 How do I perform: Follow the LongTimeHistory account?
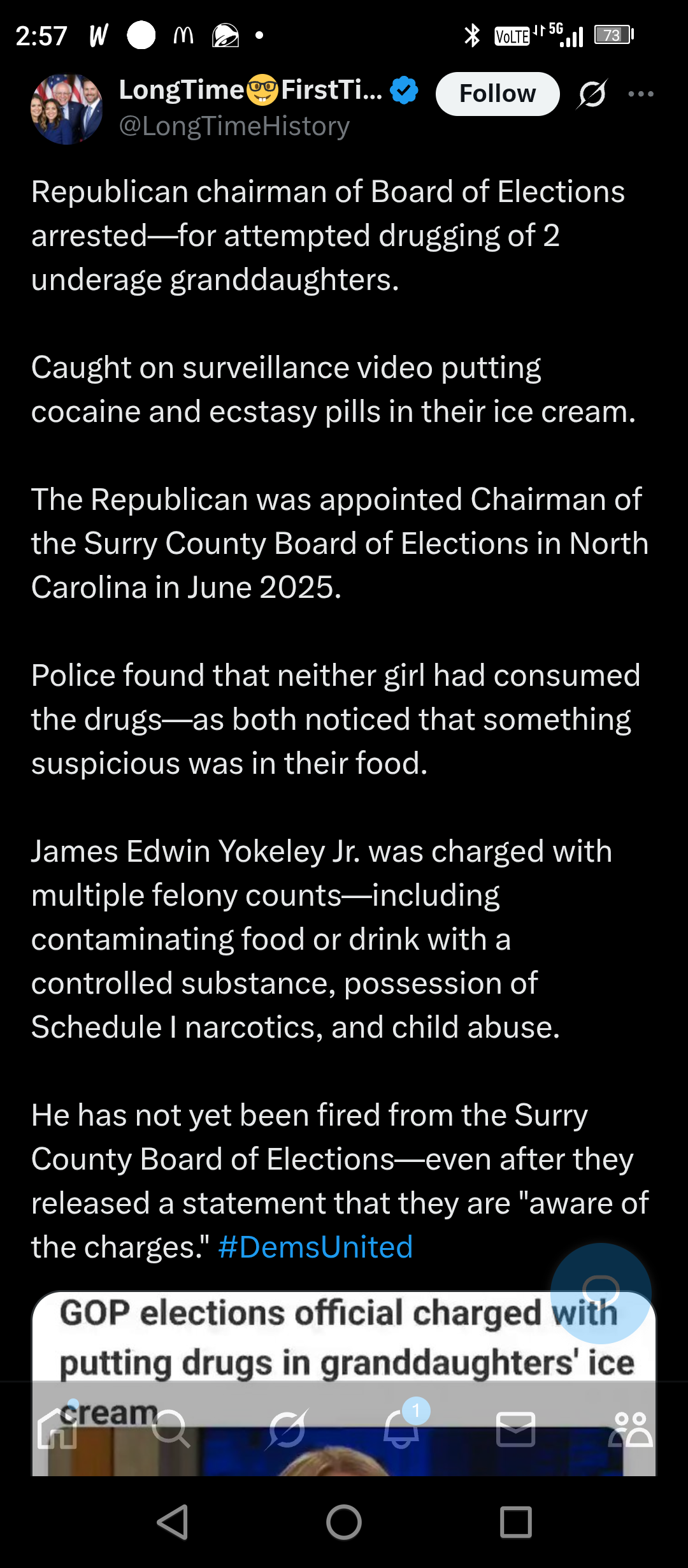[497, 94]
